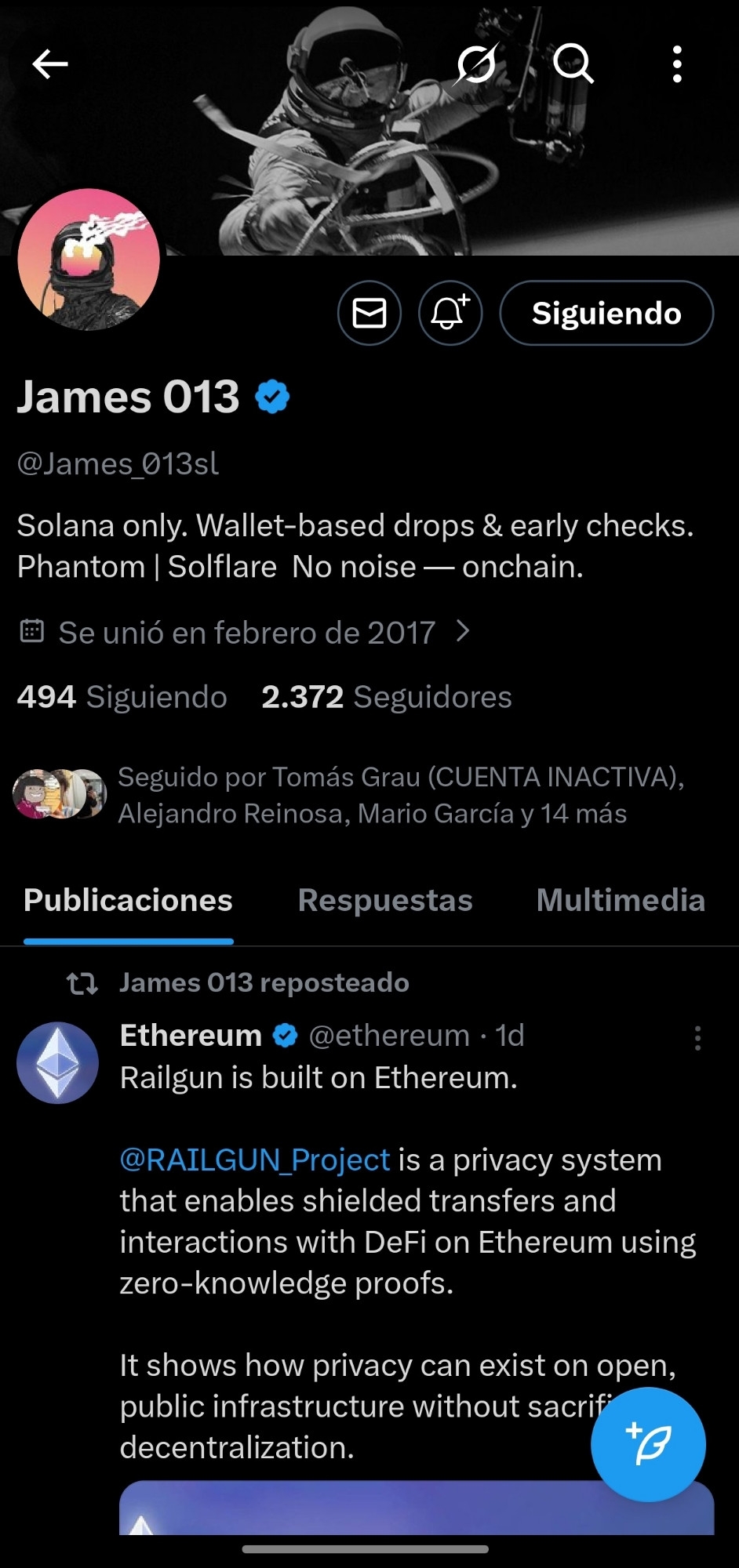The height and width of the screenshot is (1568, 739).
Task: Open the profile overflow menu
Action: [677, 64]
